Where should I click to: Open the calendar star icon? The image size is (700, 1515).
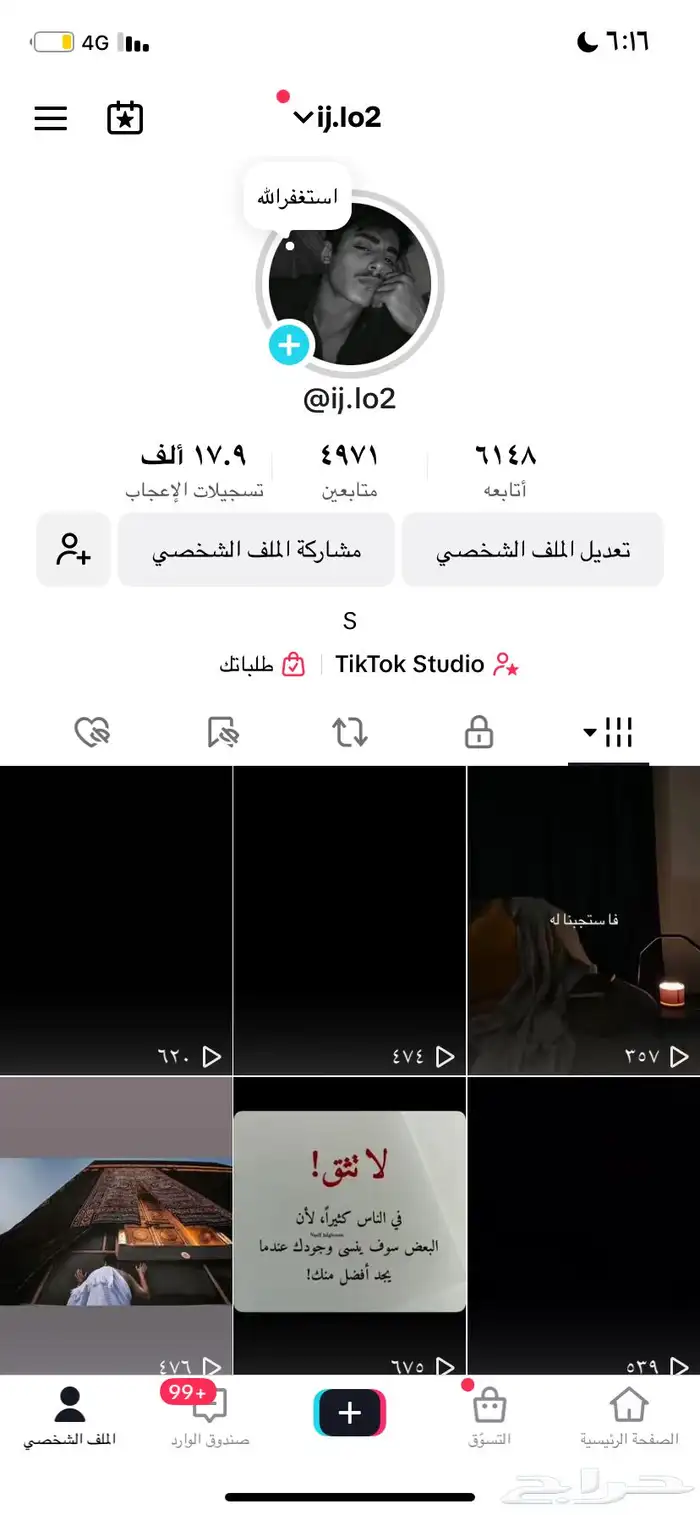point(125,118)
